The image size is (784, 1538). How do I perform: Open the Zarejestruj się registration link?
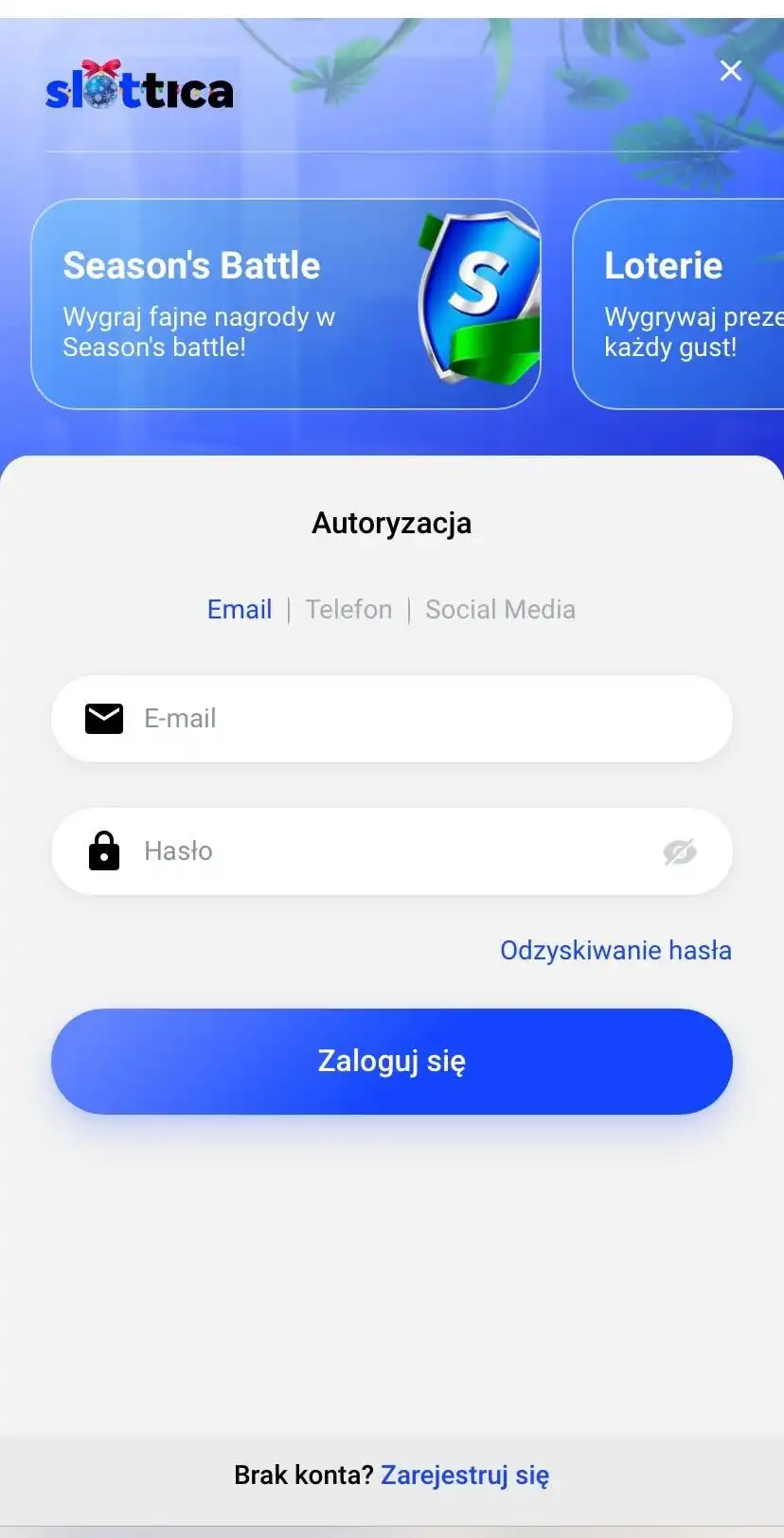[465, 1475]
